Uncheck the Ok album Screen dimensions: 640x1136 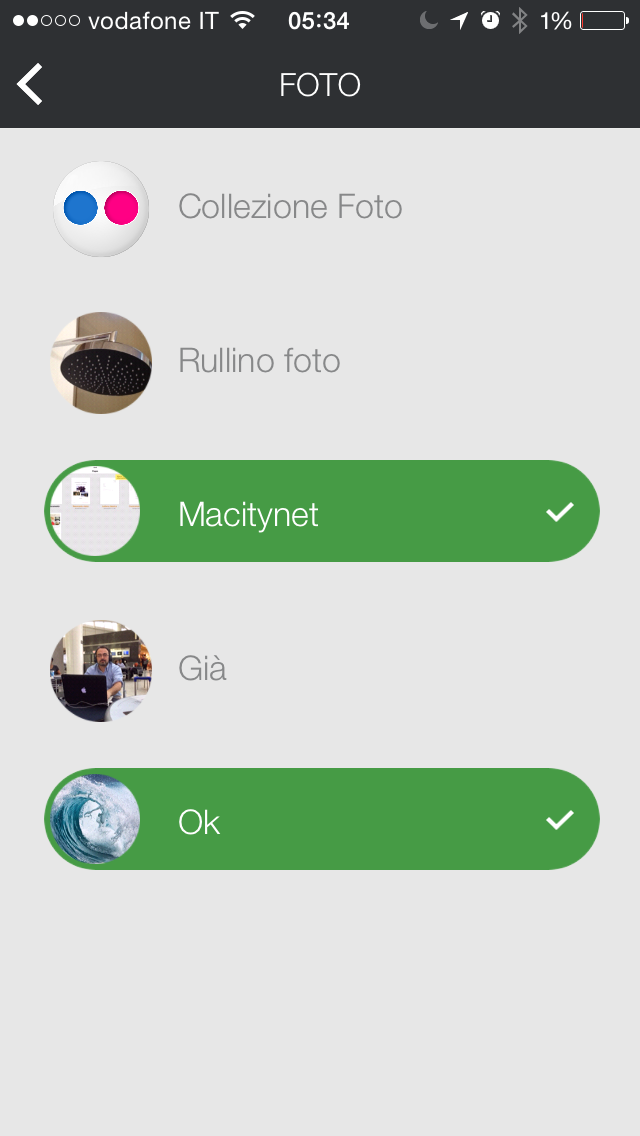pos(322,820)
